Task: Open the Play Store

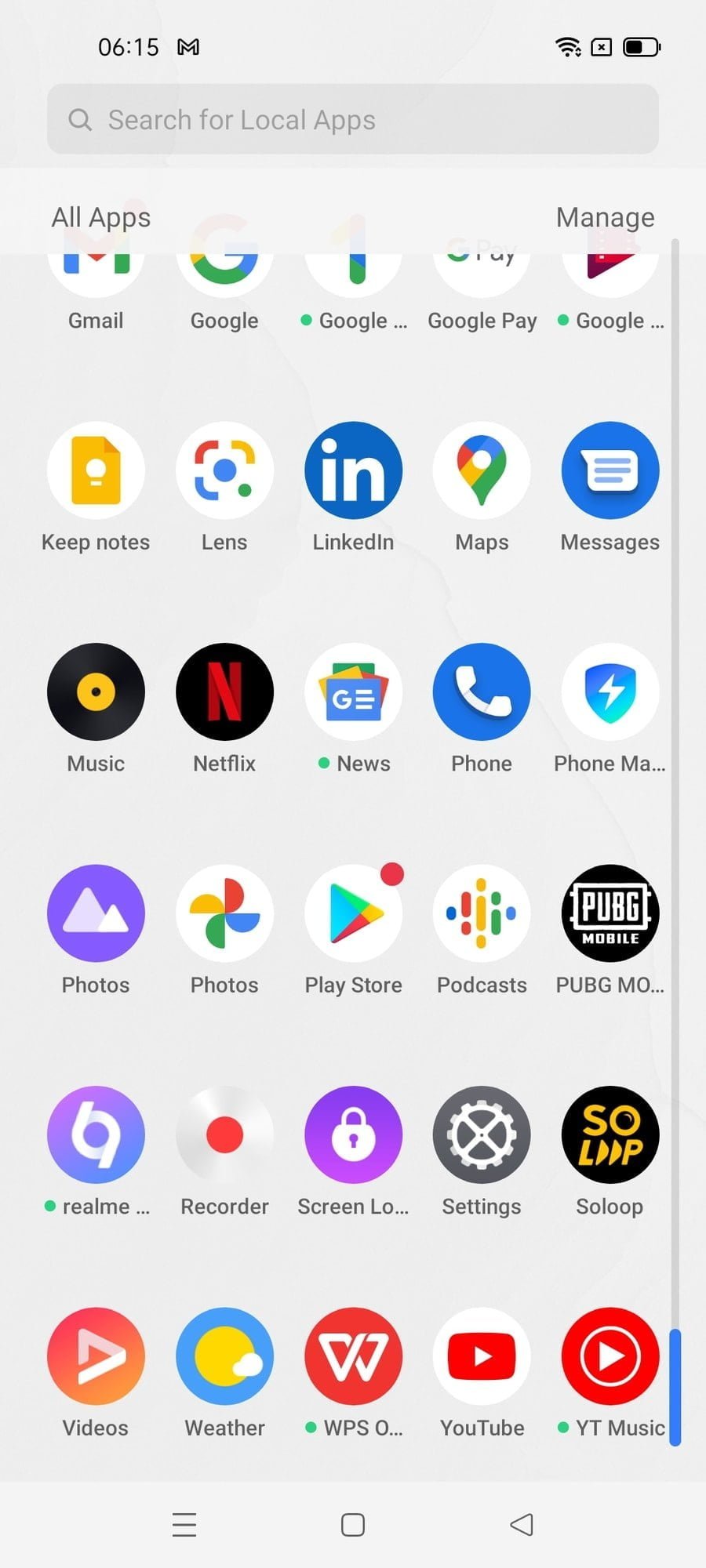Action: pos(353,913)
